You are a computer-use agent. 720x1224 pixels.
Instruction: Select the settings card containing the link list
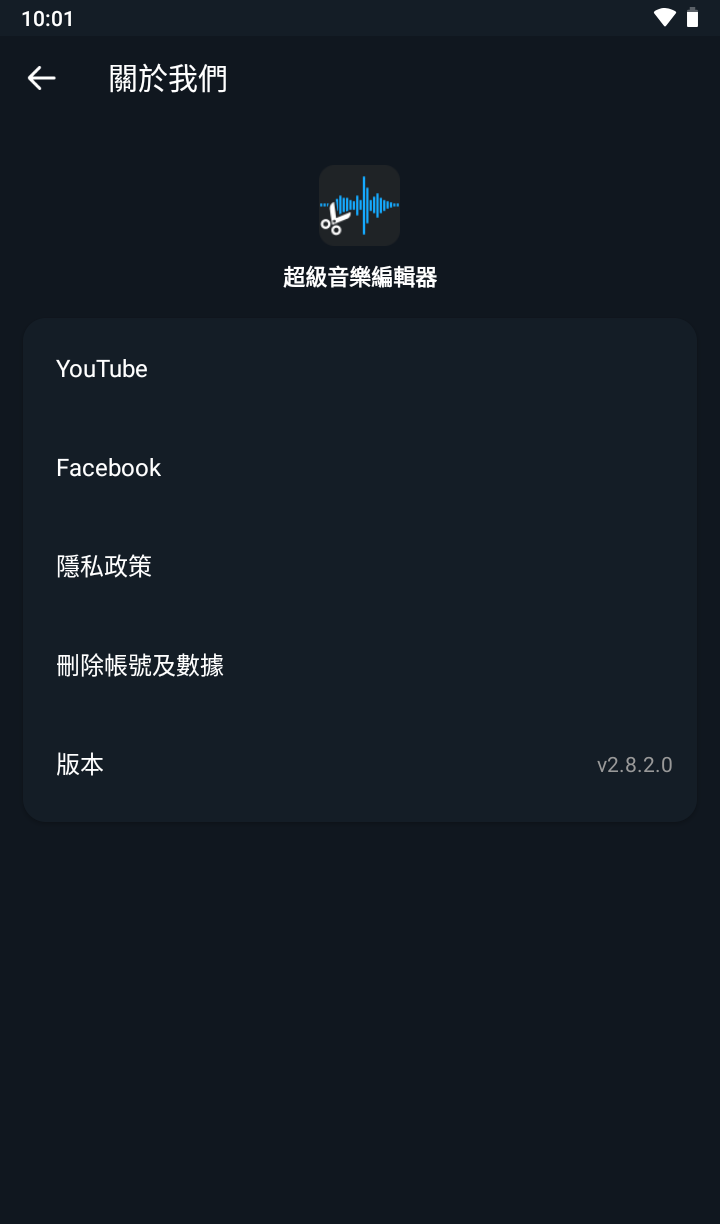click(360, 570)
